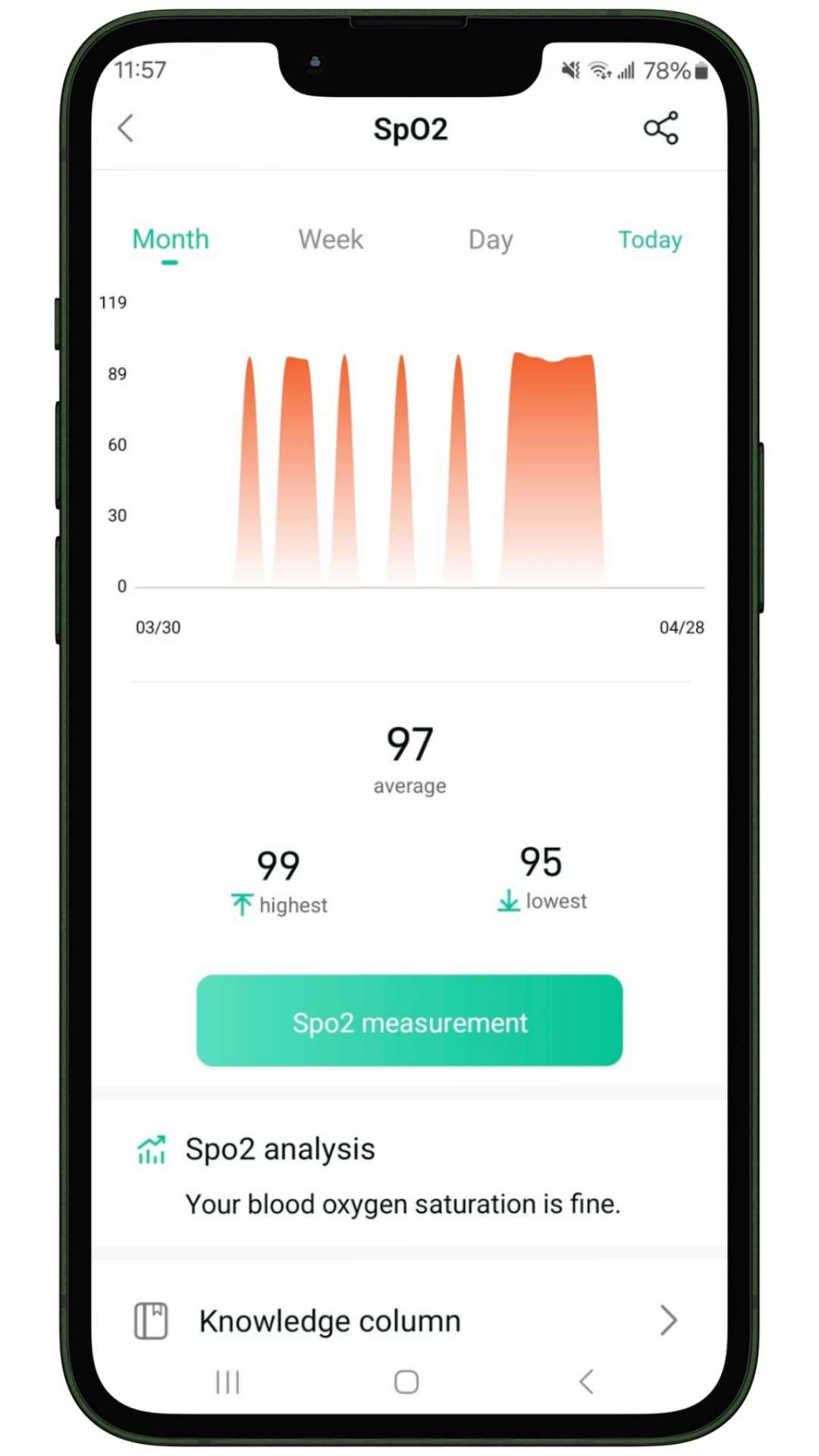Jump to Today's data
Screen dimensions: 819x1456
pos(650,240)
